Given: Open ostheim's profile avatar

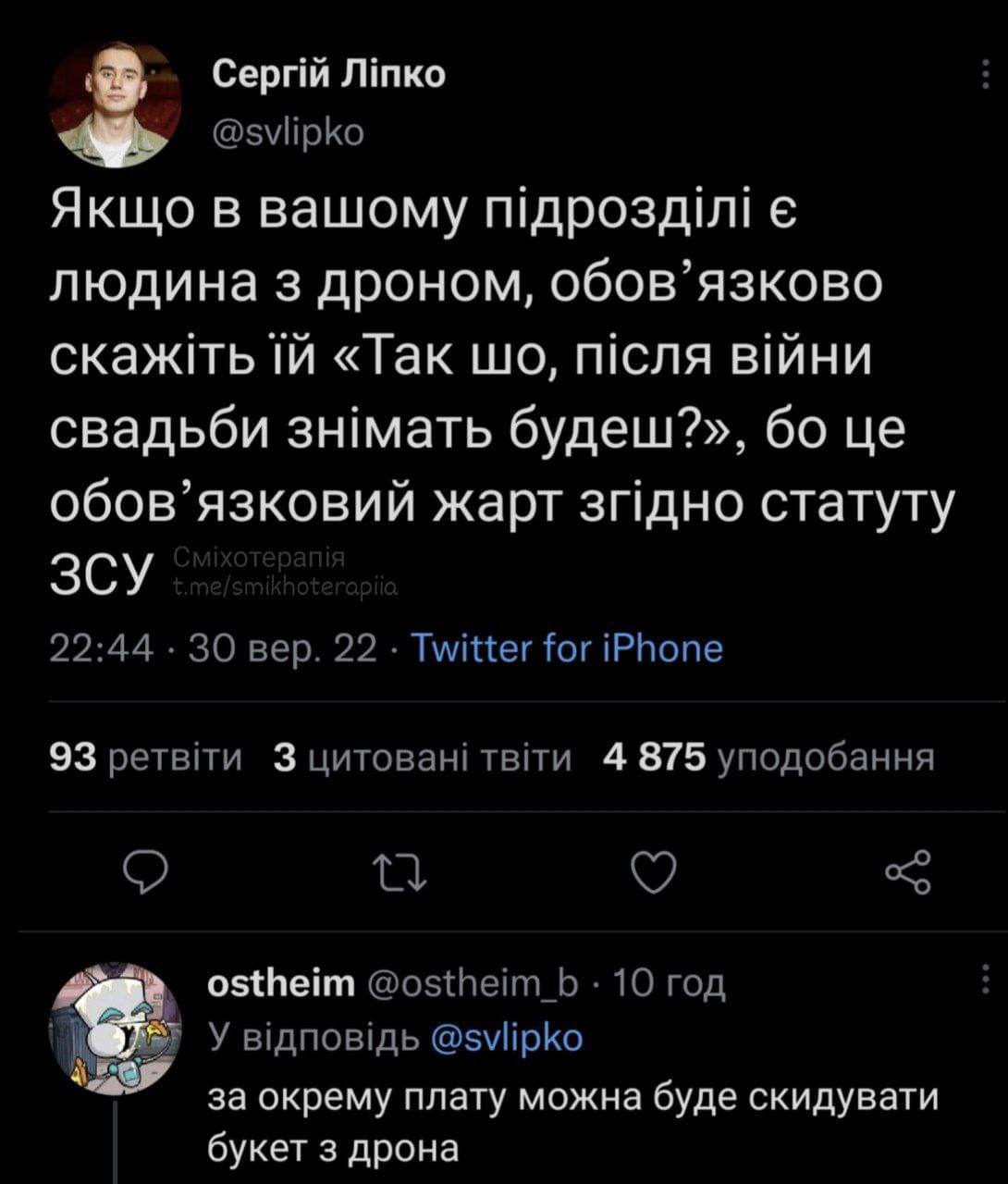Looking at the screenshot, I should click(x=115, y=1029).
